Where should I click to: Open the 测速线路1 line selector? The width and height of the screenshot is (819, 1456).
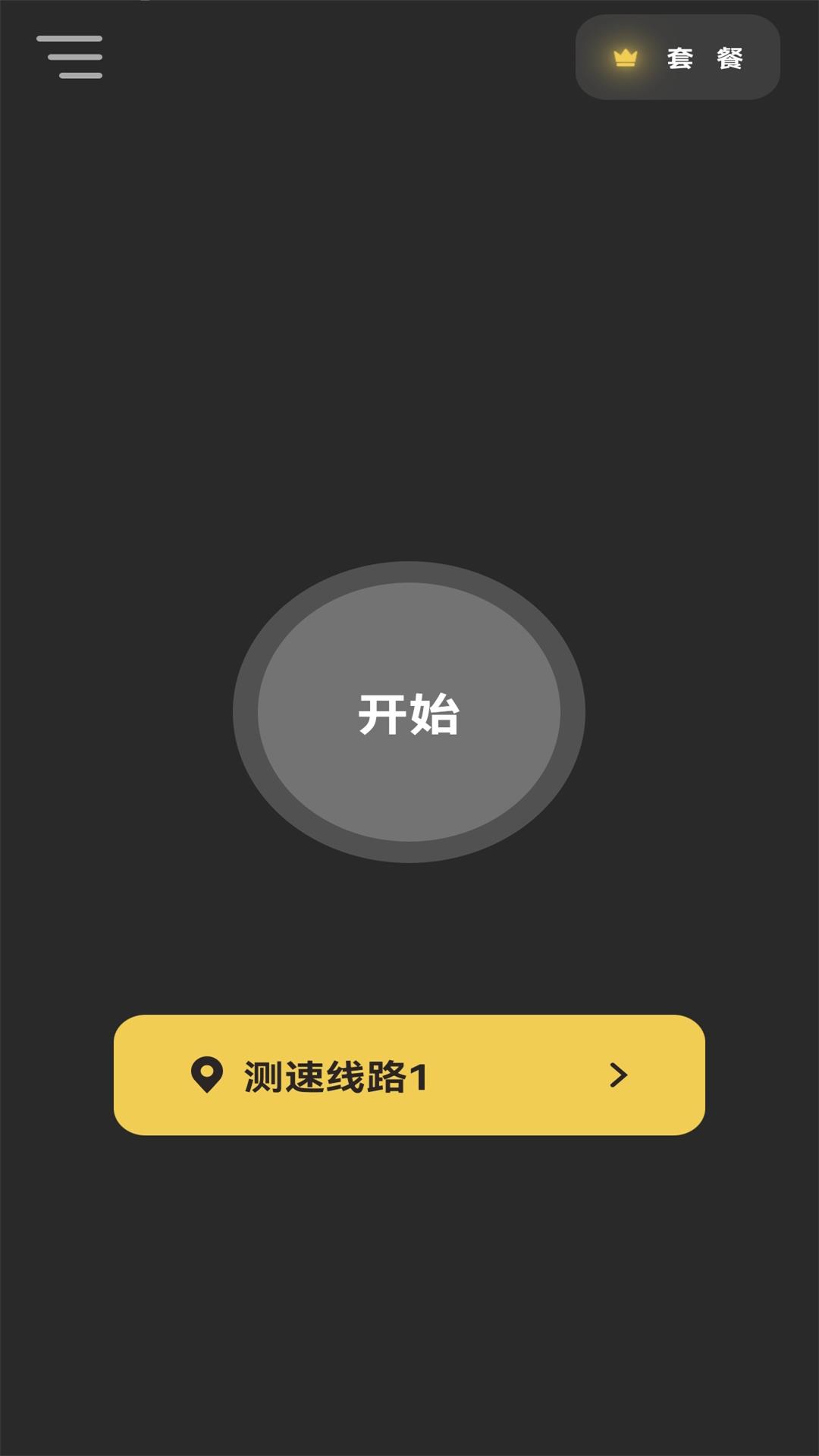tap(409, 1075)
